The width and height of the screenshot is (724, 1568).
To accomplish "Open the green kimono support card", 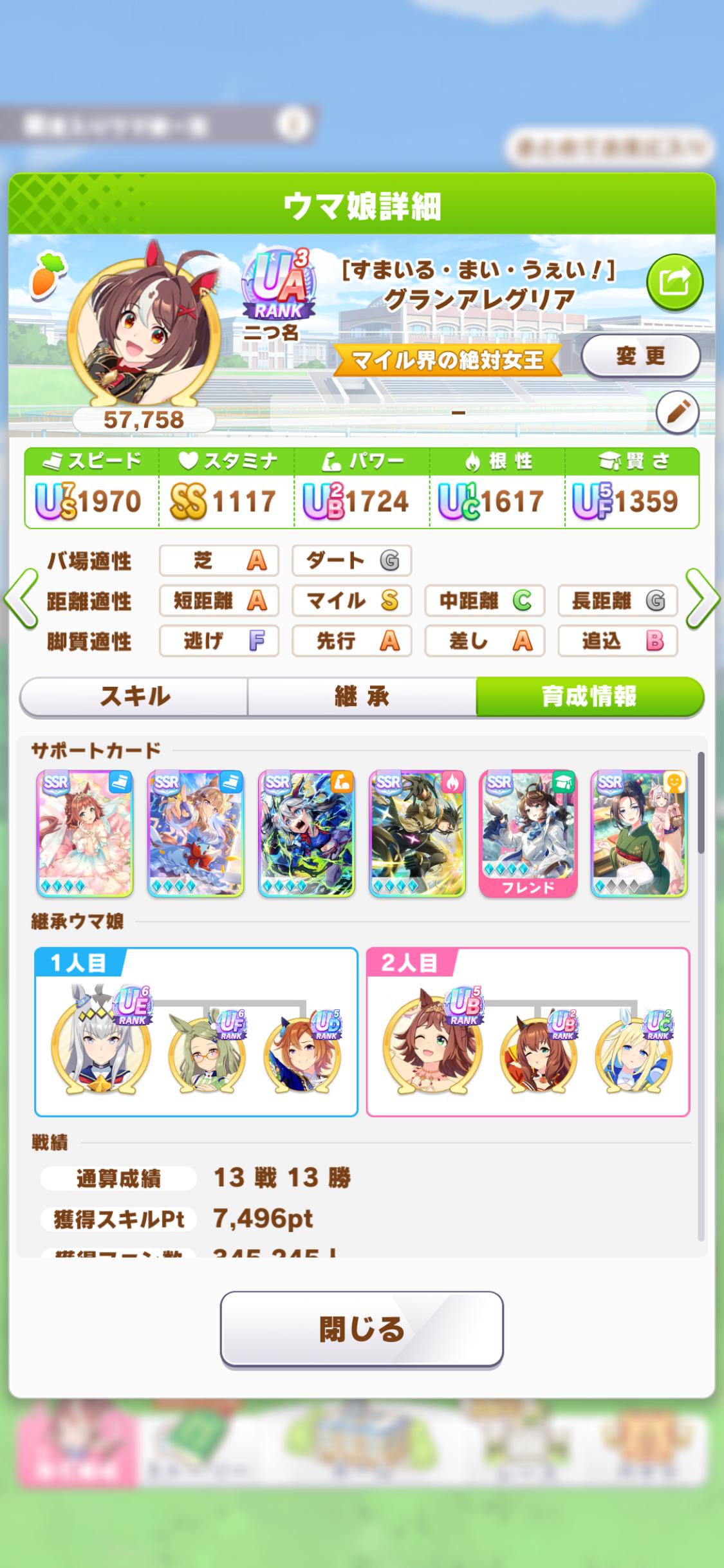I will 638,833.
